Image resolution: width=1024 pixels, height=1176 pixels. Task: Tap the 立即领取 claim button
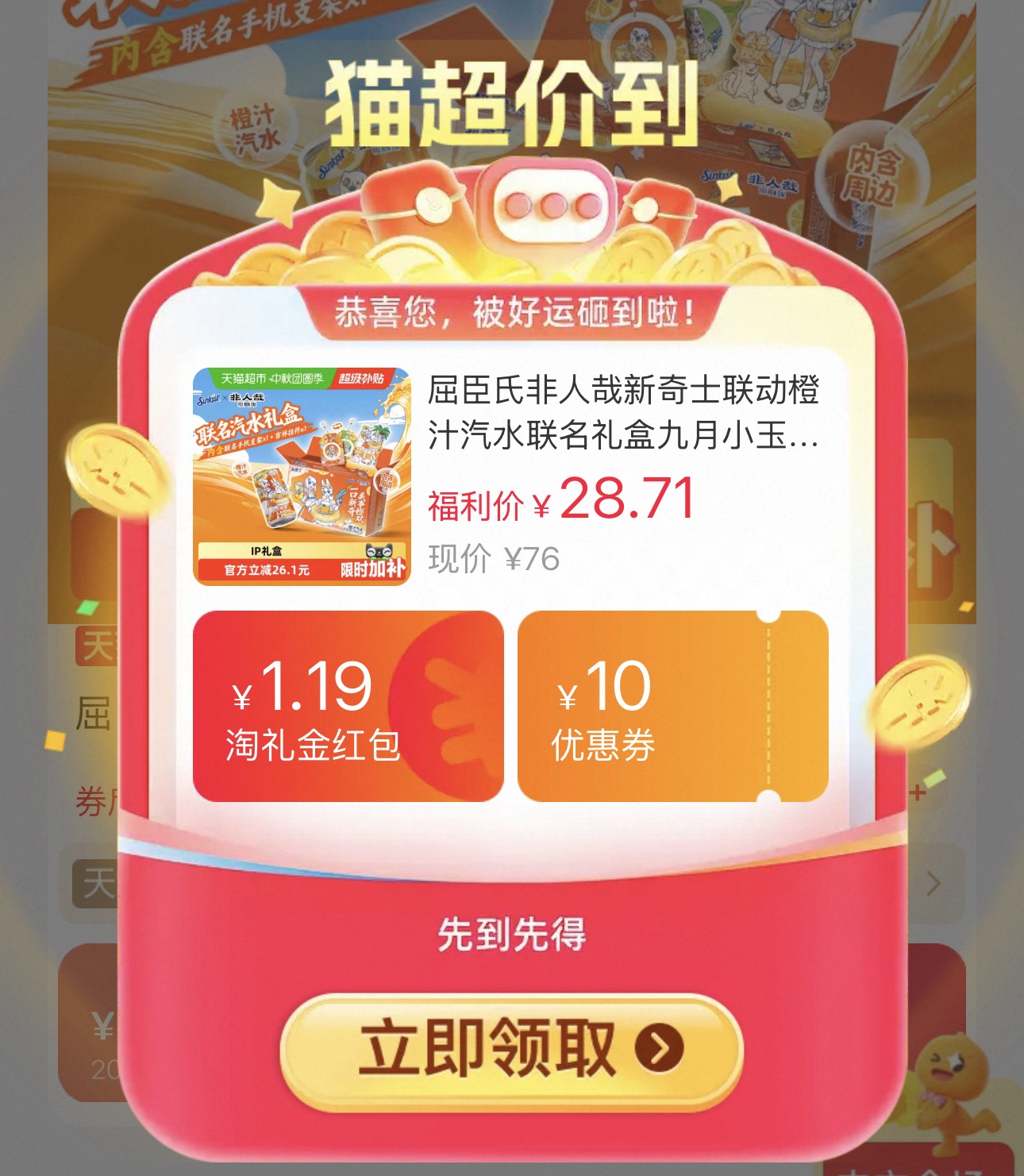coord(512,1050)
